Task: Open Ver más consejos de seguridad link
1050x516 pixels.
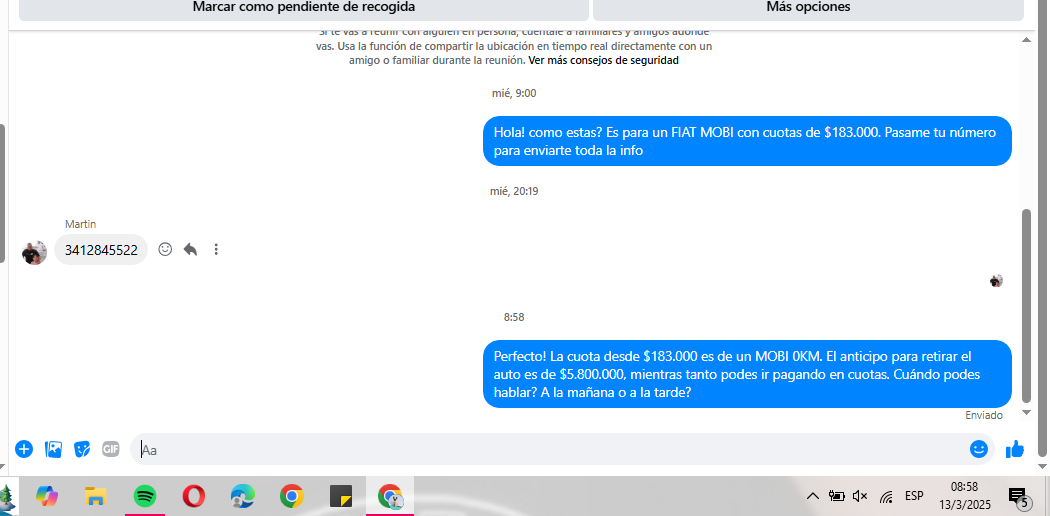Action: coord(603,60)
